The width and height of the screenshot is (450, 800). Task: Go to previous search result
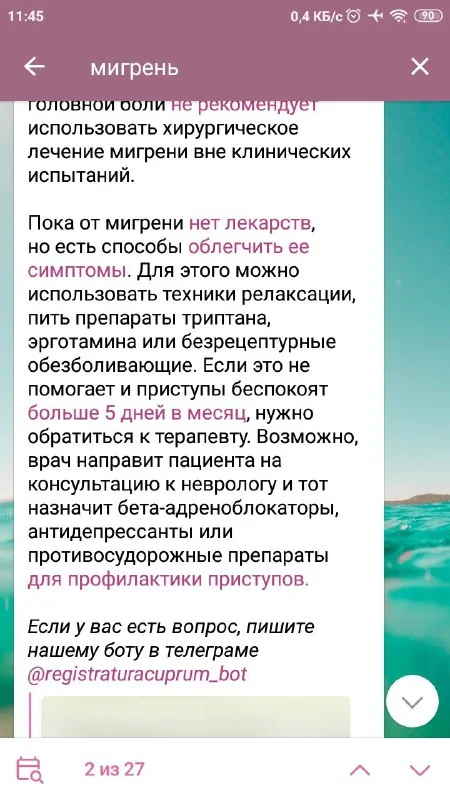361,770
